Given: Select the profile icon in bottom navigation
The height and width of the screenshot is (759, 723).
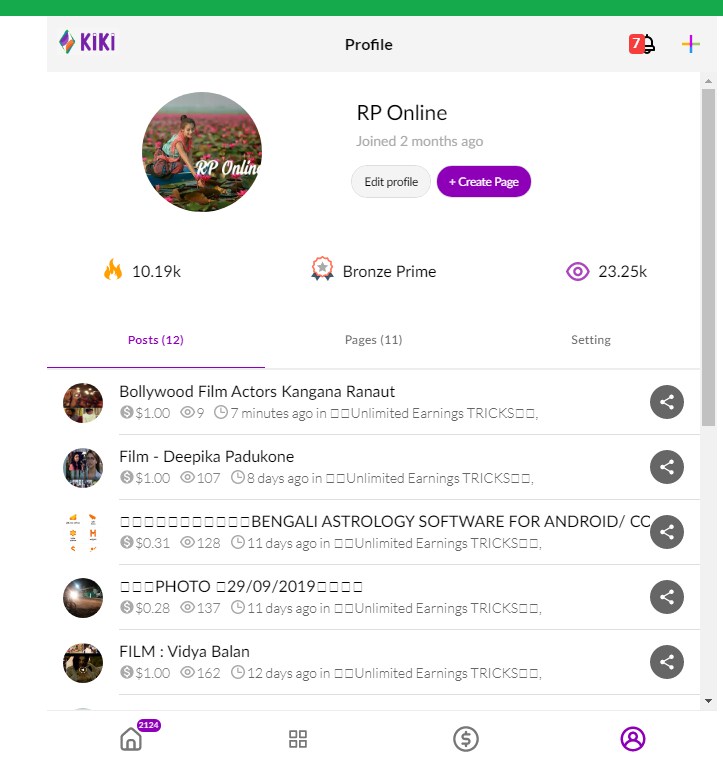Looking at the screenshot, I should coord(632,739).
